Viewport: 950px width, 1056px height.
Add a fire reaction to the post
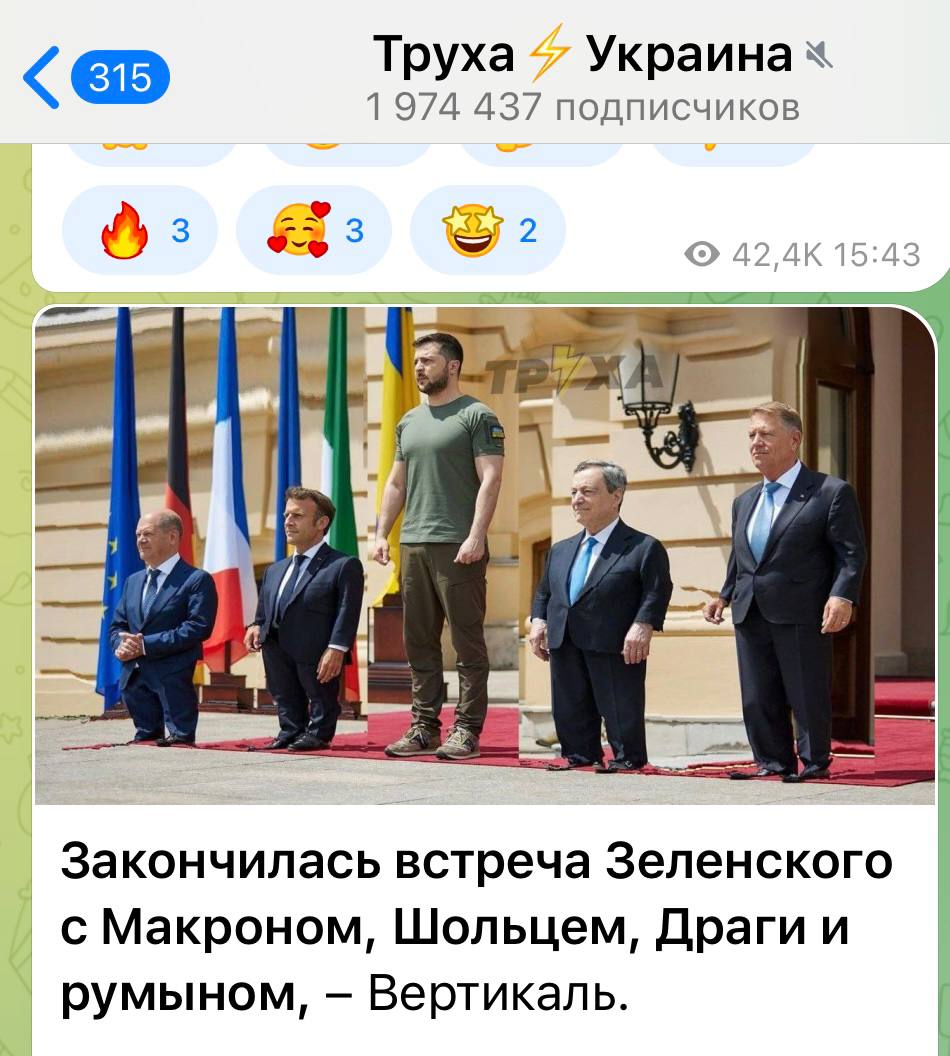tap(139, 231)
